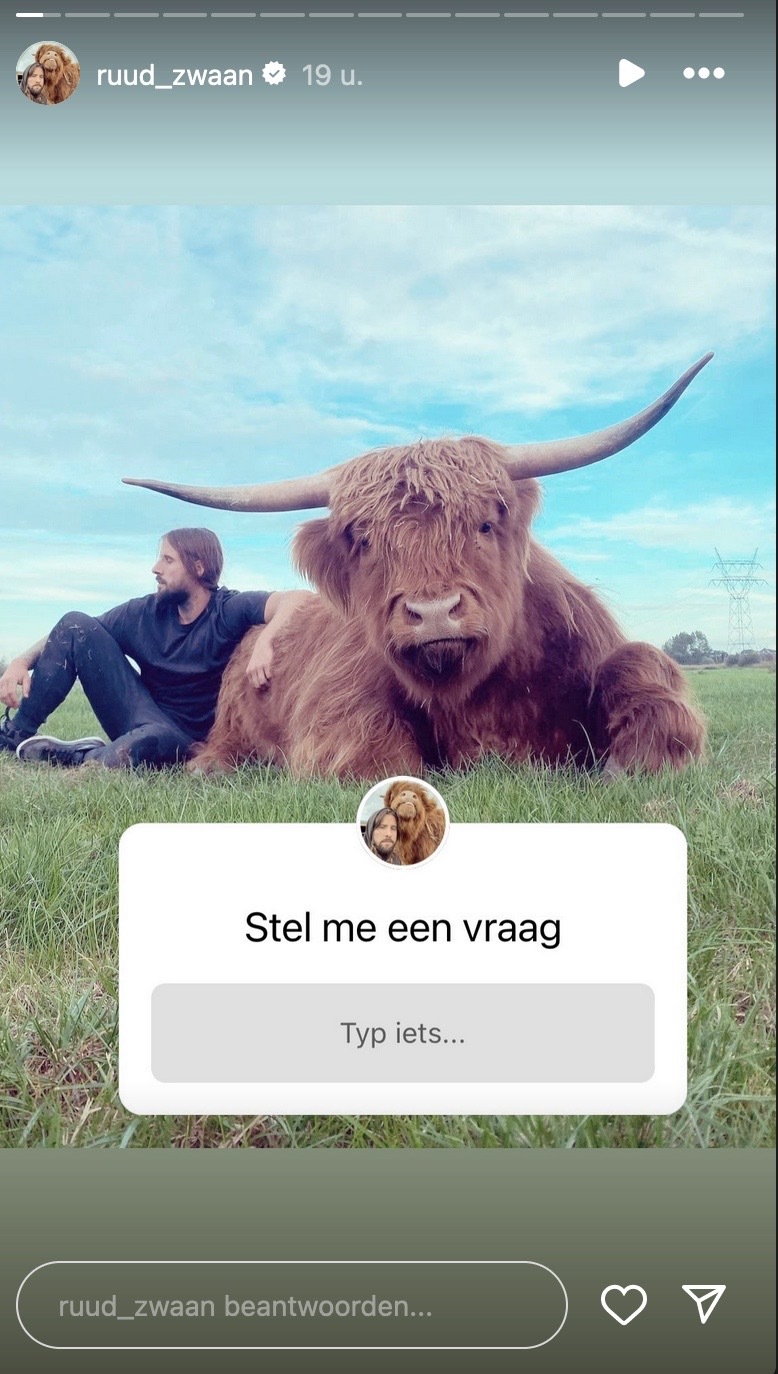Screen dimensions: 778x1374
Task: Share the story via paper plane icon
Action: pos(704,1305)
